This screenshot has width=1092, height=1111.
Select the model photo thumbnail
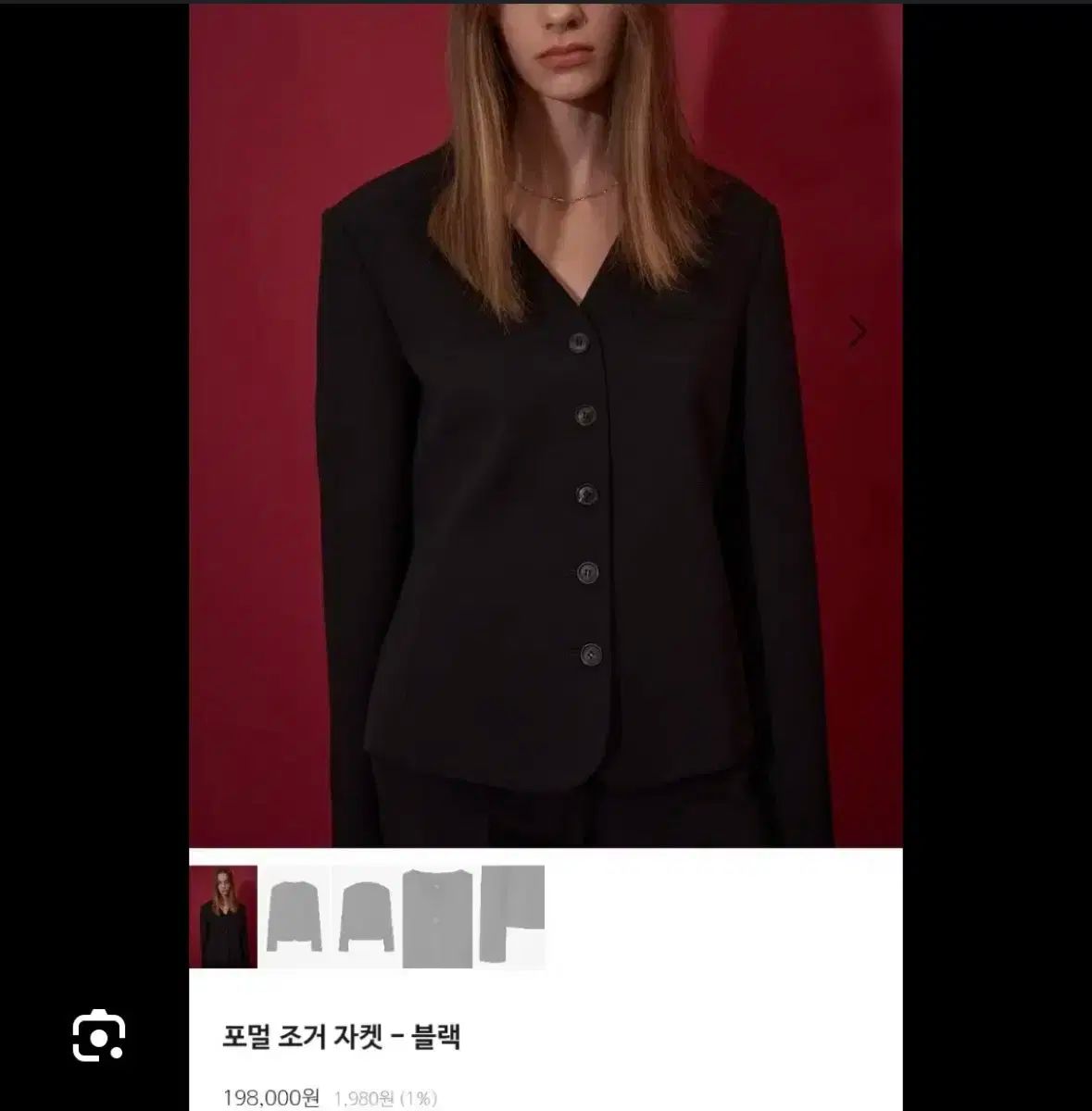[x=223, y=917]
